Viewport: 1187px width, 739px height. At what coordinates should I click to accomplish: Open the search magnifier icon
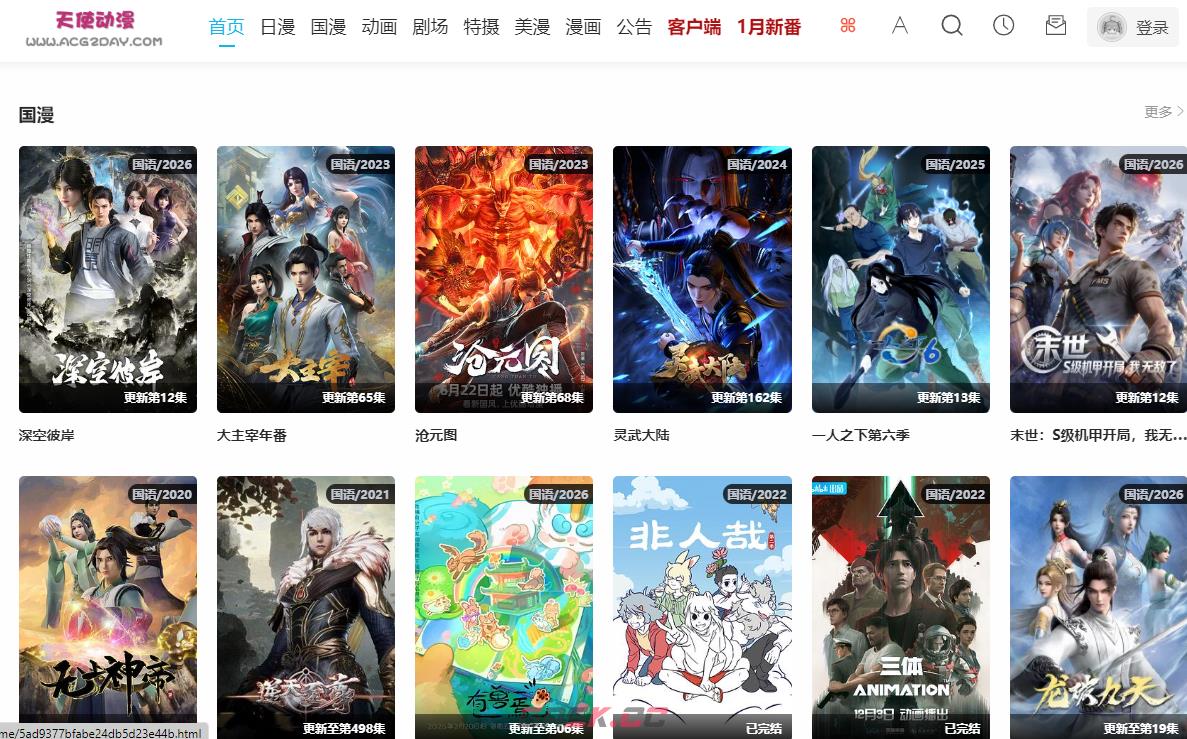[x=952, y=26]
